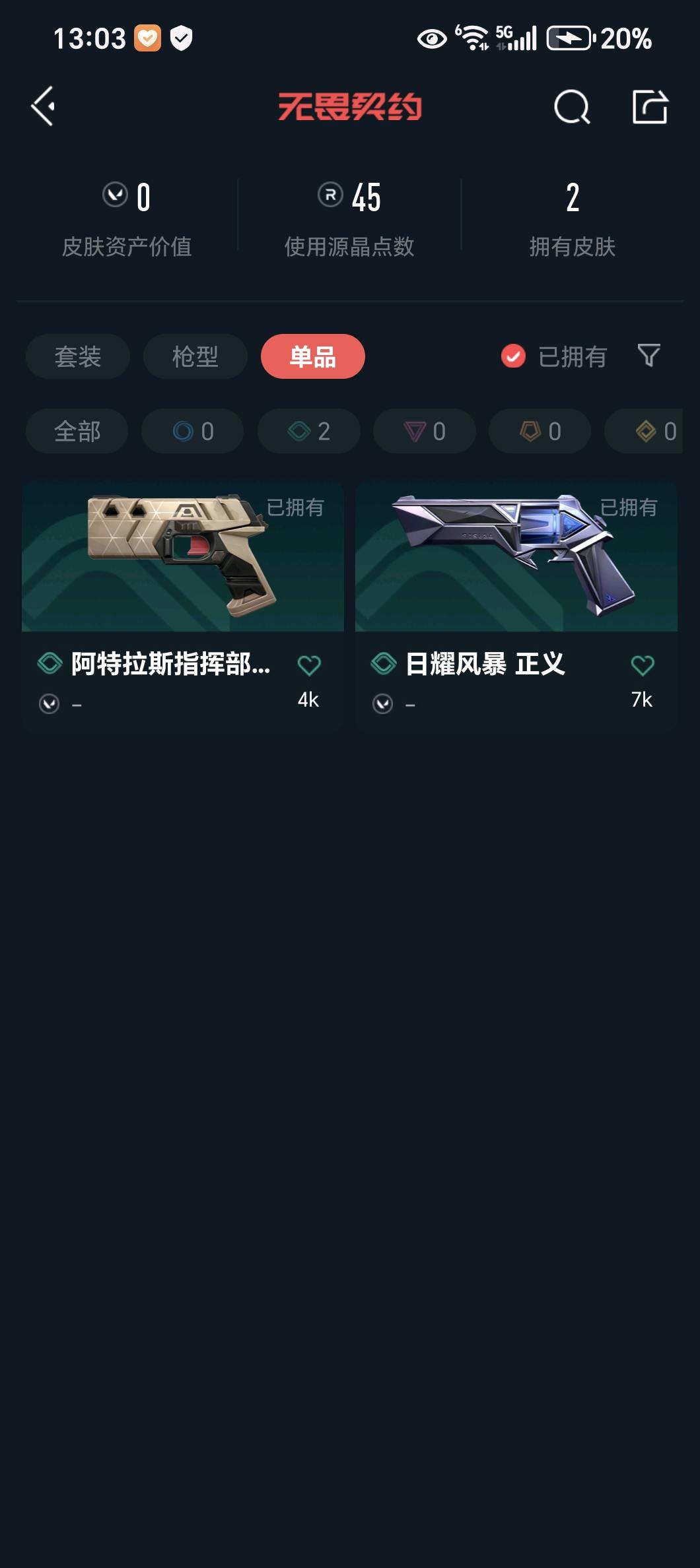Open the filter funnel icon
Viewport: 700px width, 1568px height.
pyautogui.click(x=648, y=356)
